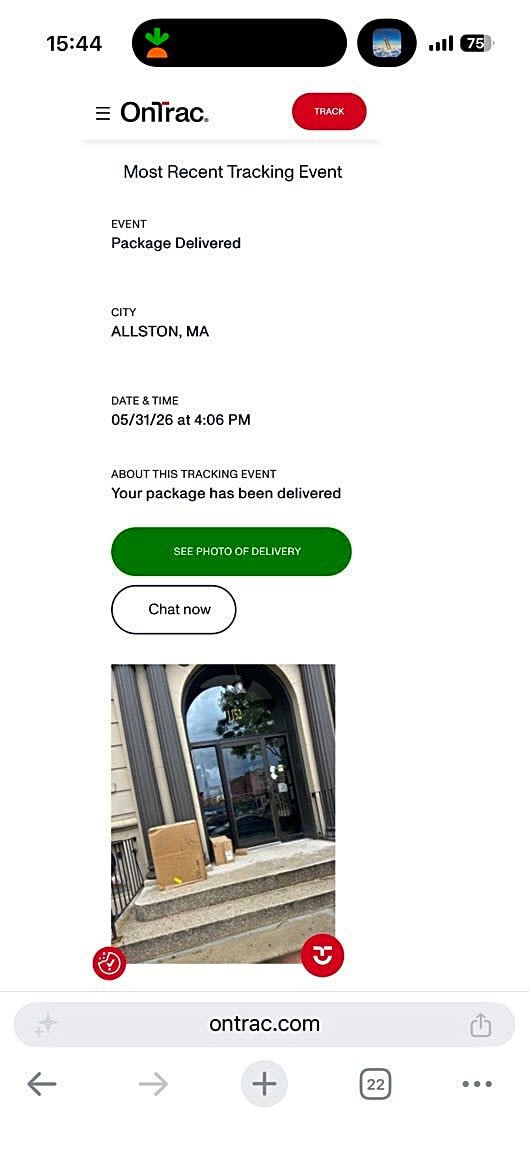View the photo of delivery

(231, 551)
